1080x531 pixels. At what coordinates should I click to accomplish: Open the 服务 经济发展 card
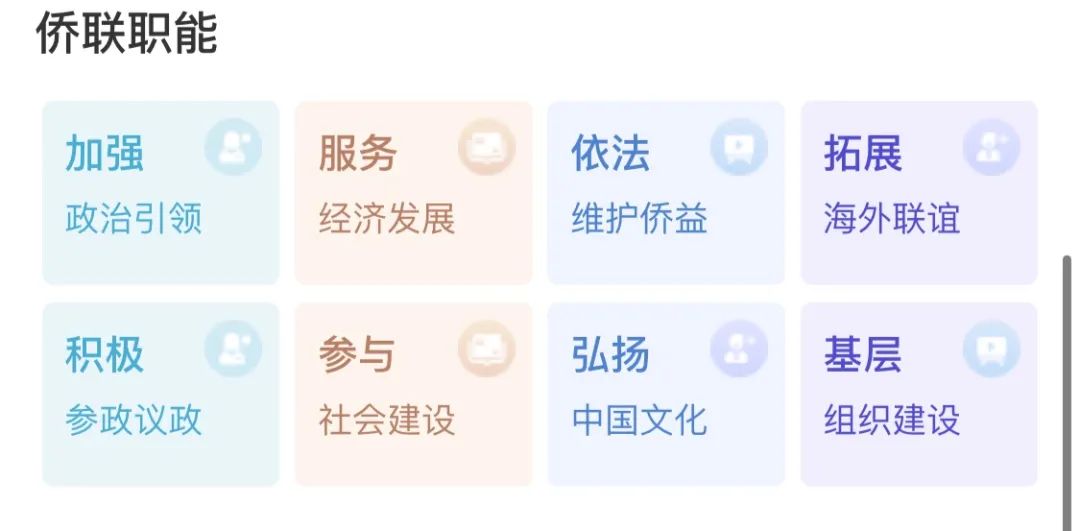[413, 193]
